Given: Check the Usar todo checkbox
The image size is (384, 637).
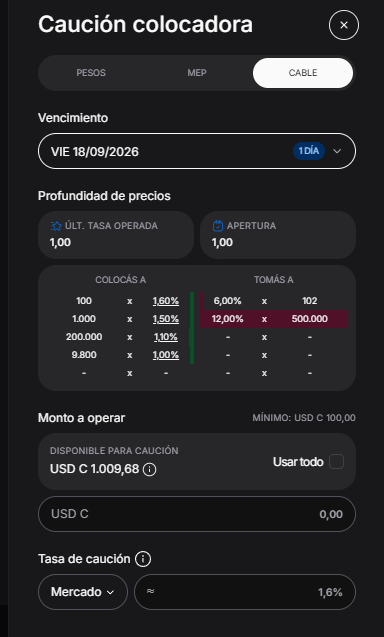Looking at the screenshot, I should pos(336,462).
